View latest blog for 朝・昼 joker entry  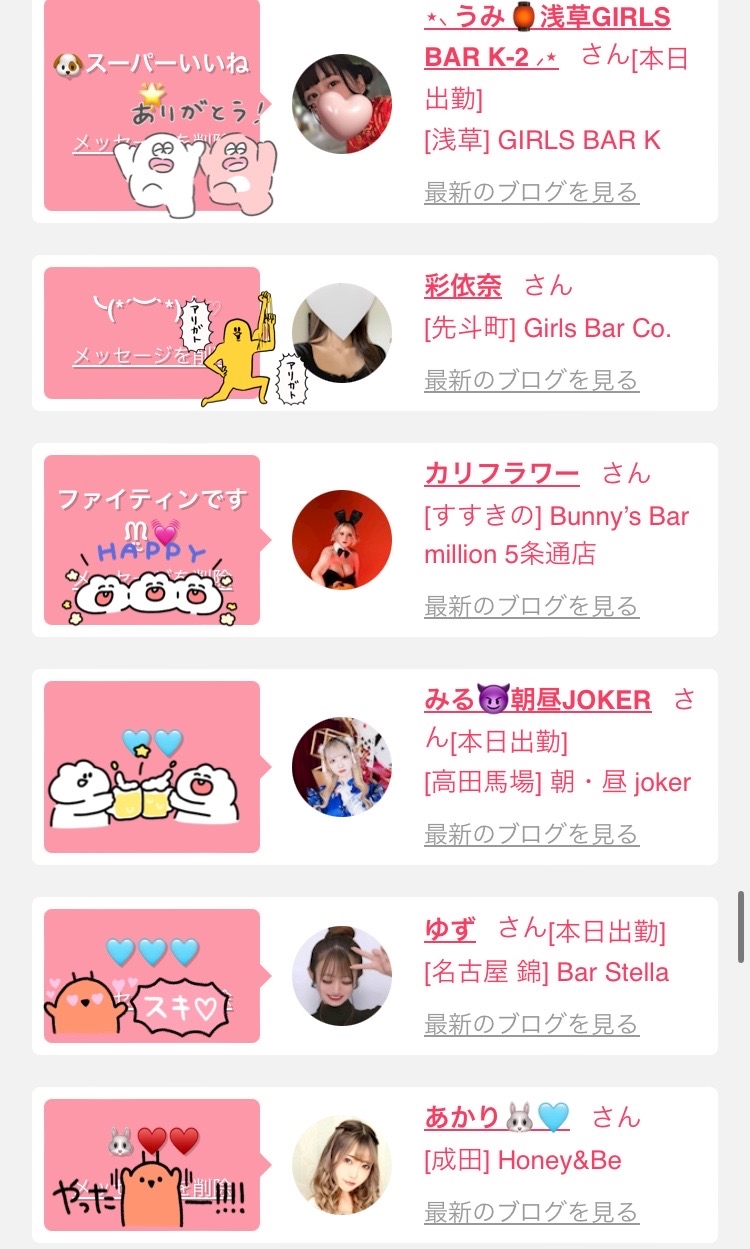[x=531, y=834]
